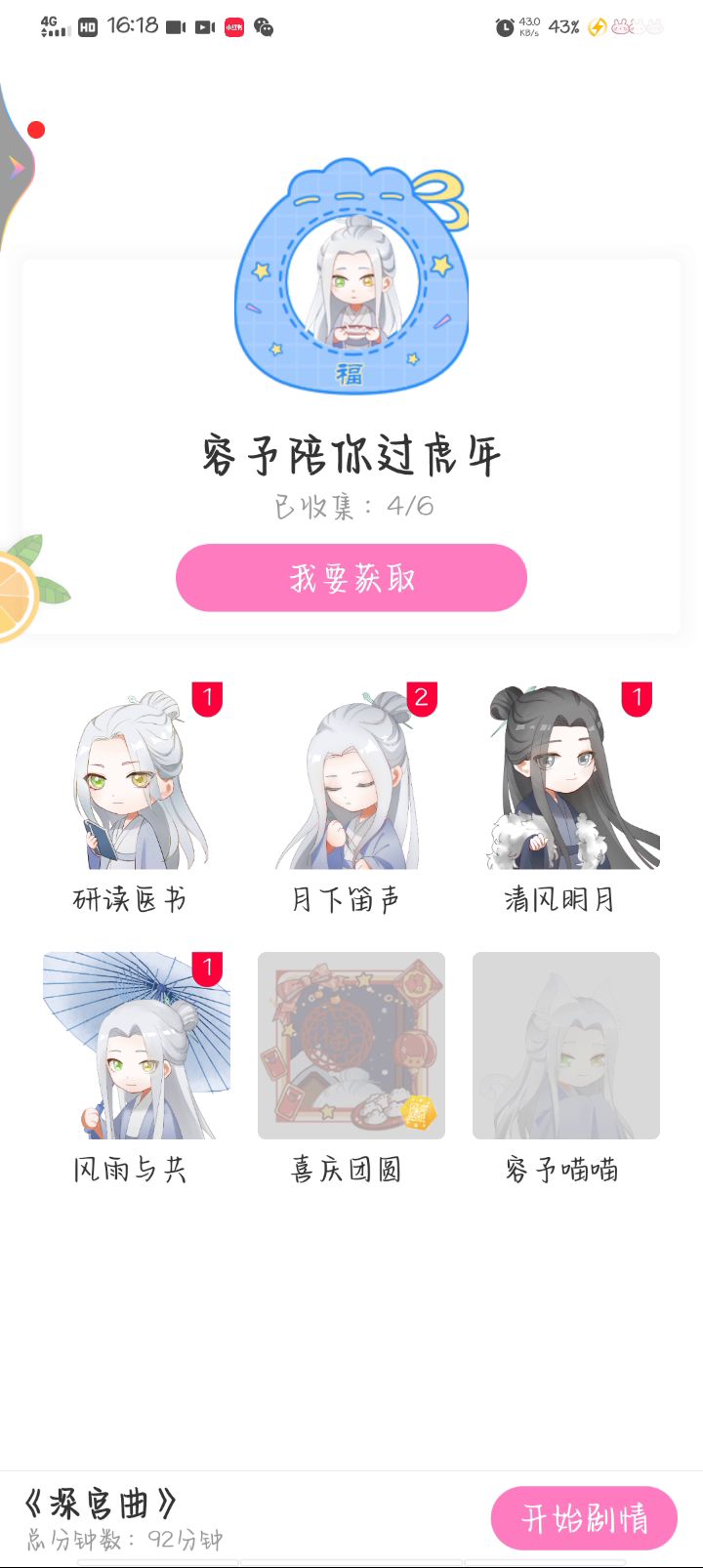Screen dimensions: 703x1568
Task: Tap the pink 我要获取 button
Action: click(351, 578)
